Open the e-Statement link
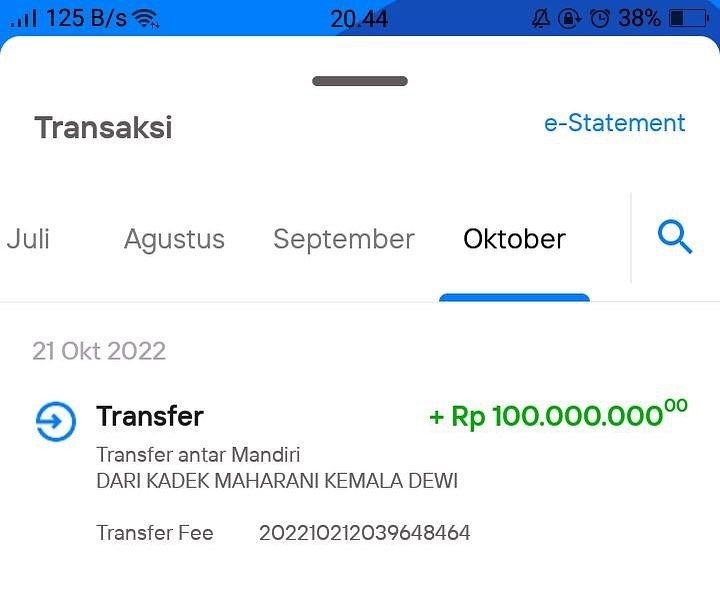 pos(614,123)
